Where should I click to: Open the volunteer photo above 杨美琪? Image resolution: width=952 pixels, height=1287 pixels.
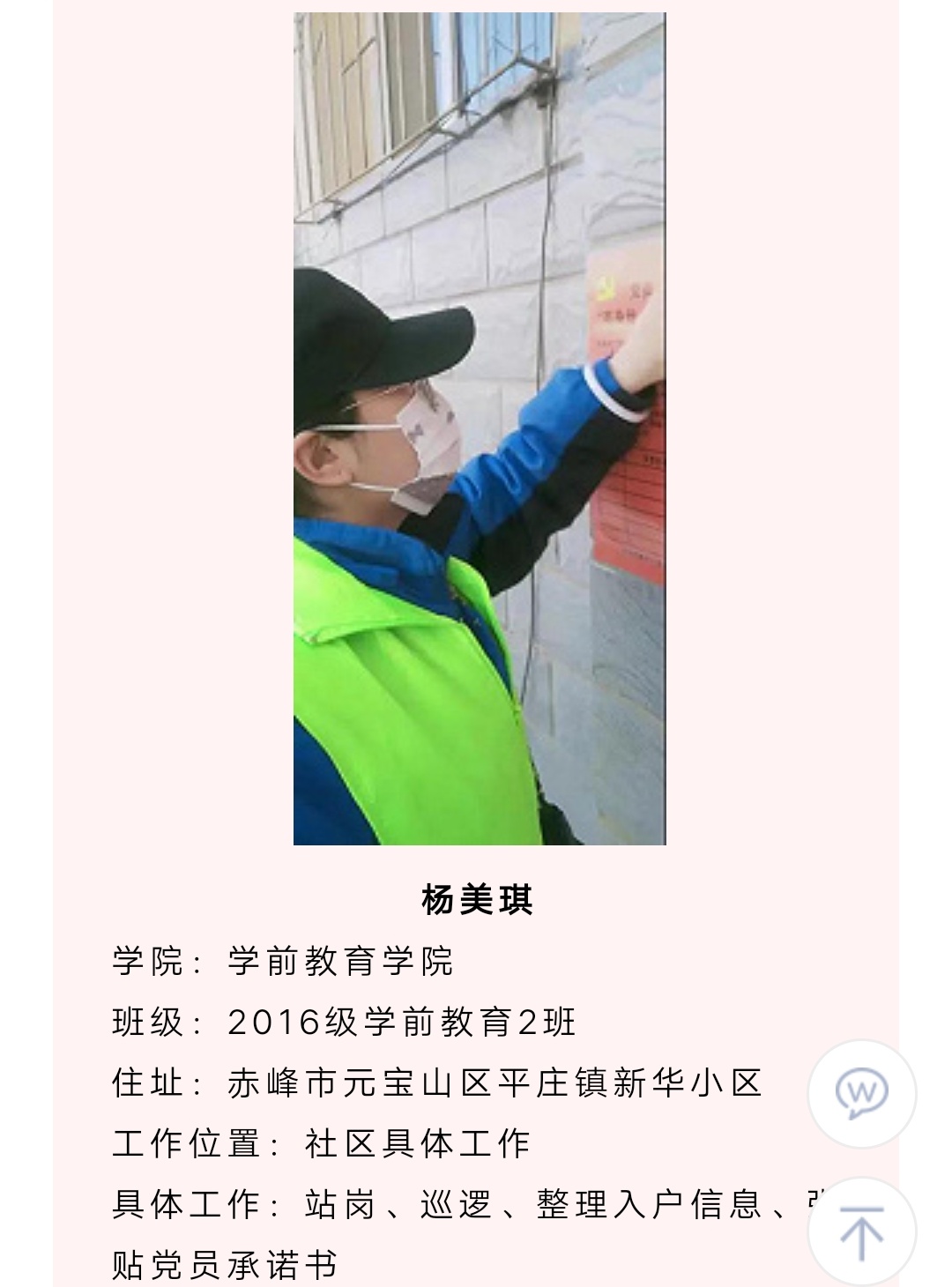pos(480,428)
